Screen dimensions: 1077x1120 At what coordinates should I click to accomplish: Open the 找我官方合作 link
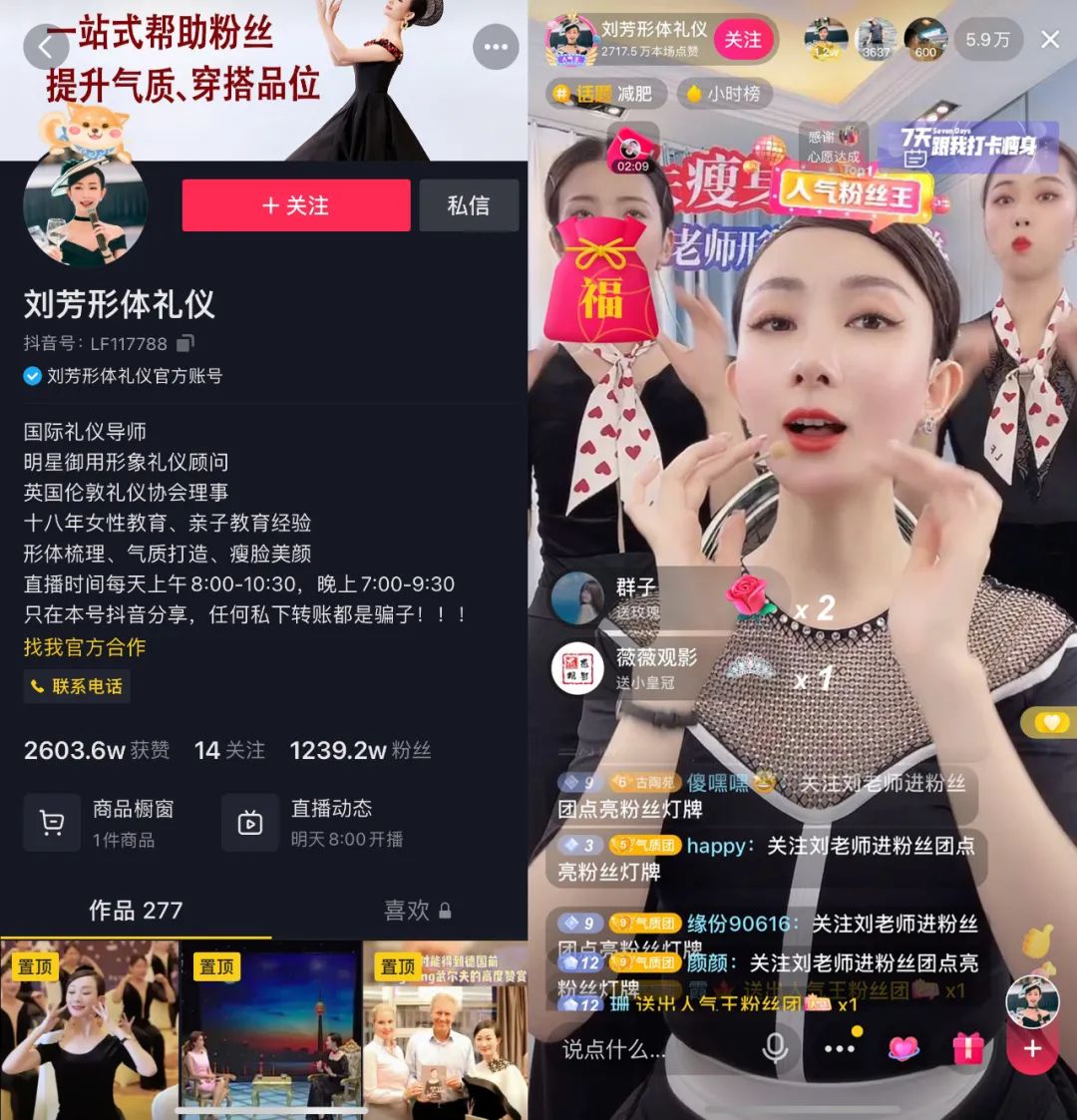[x=85, y=646]
